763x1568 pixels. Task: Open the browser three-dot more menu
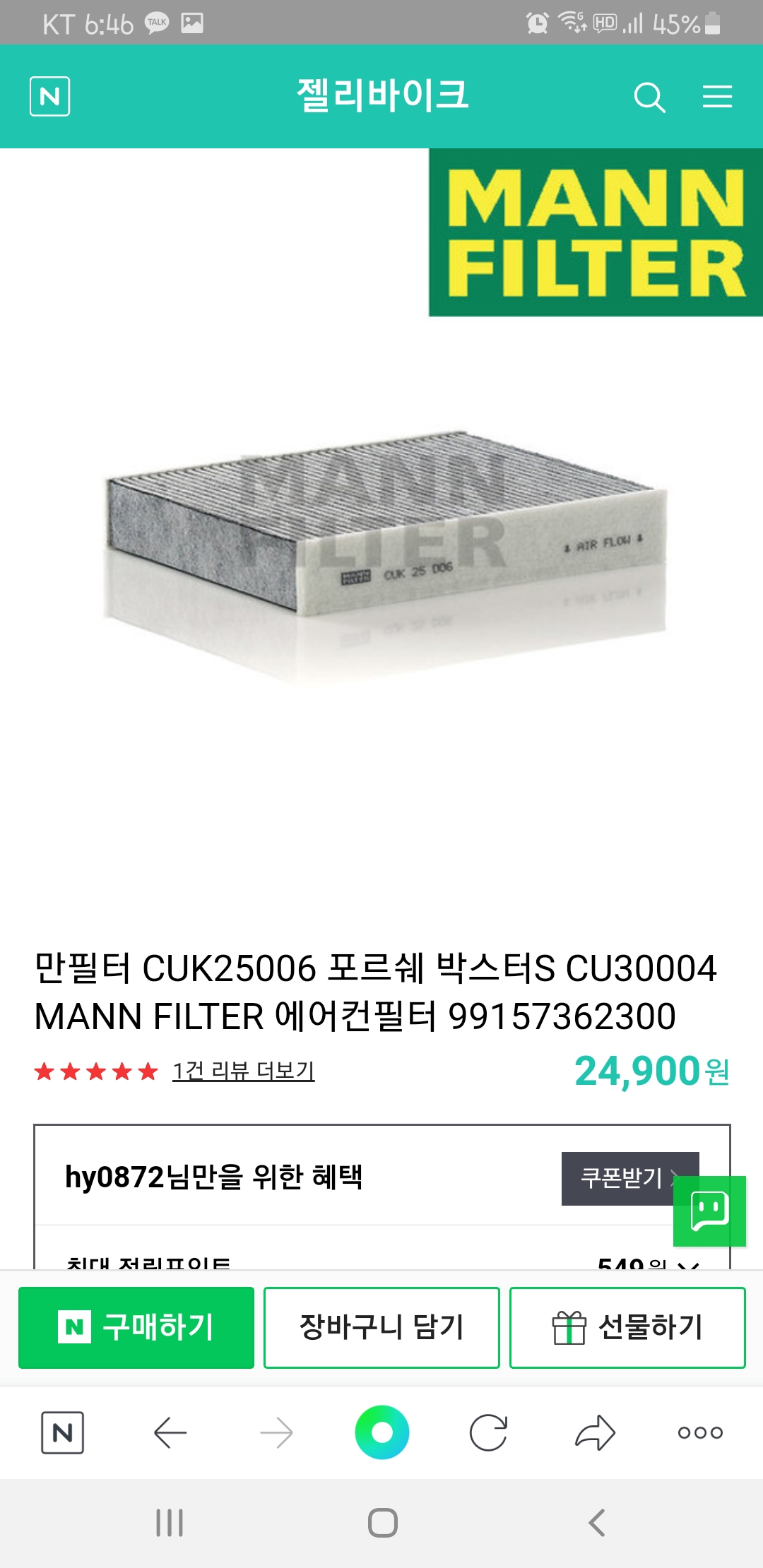point(700,1432)
